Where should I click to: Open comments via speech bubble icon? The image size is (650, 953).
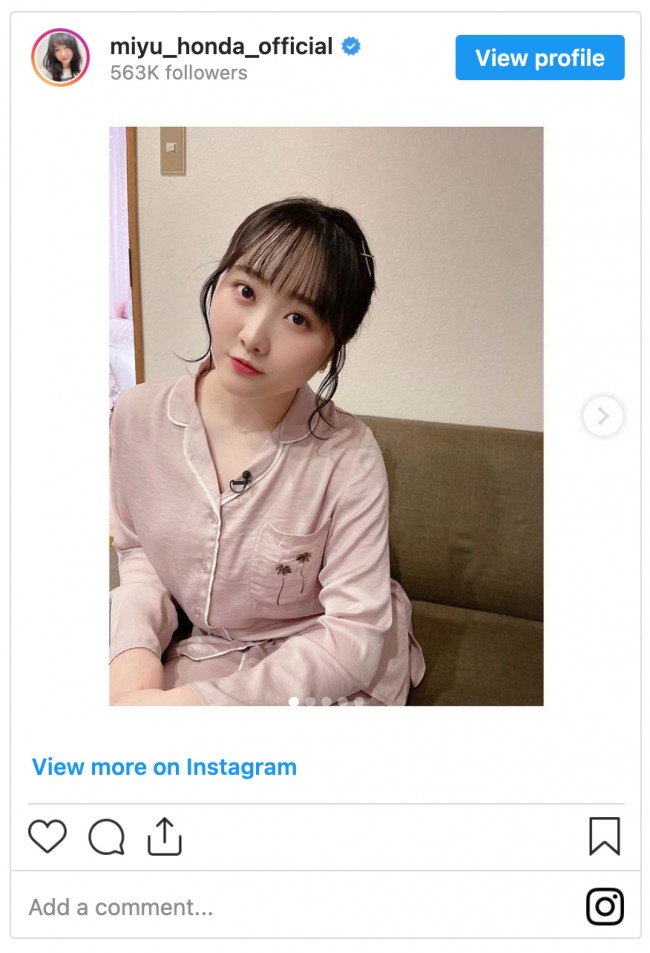click(106, 837)
